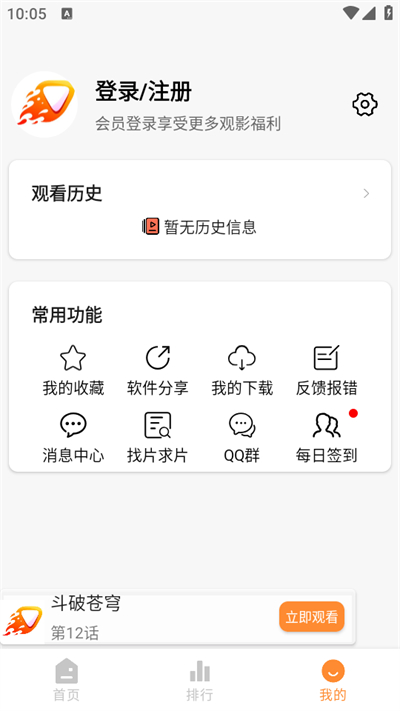Viewport: 400px width, 711px height.
Task: Tap 每日签到 for daily check-in
Action: [326, 438]
